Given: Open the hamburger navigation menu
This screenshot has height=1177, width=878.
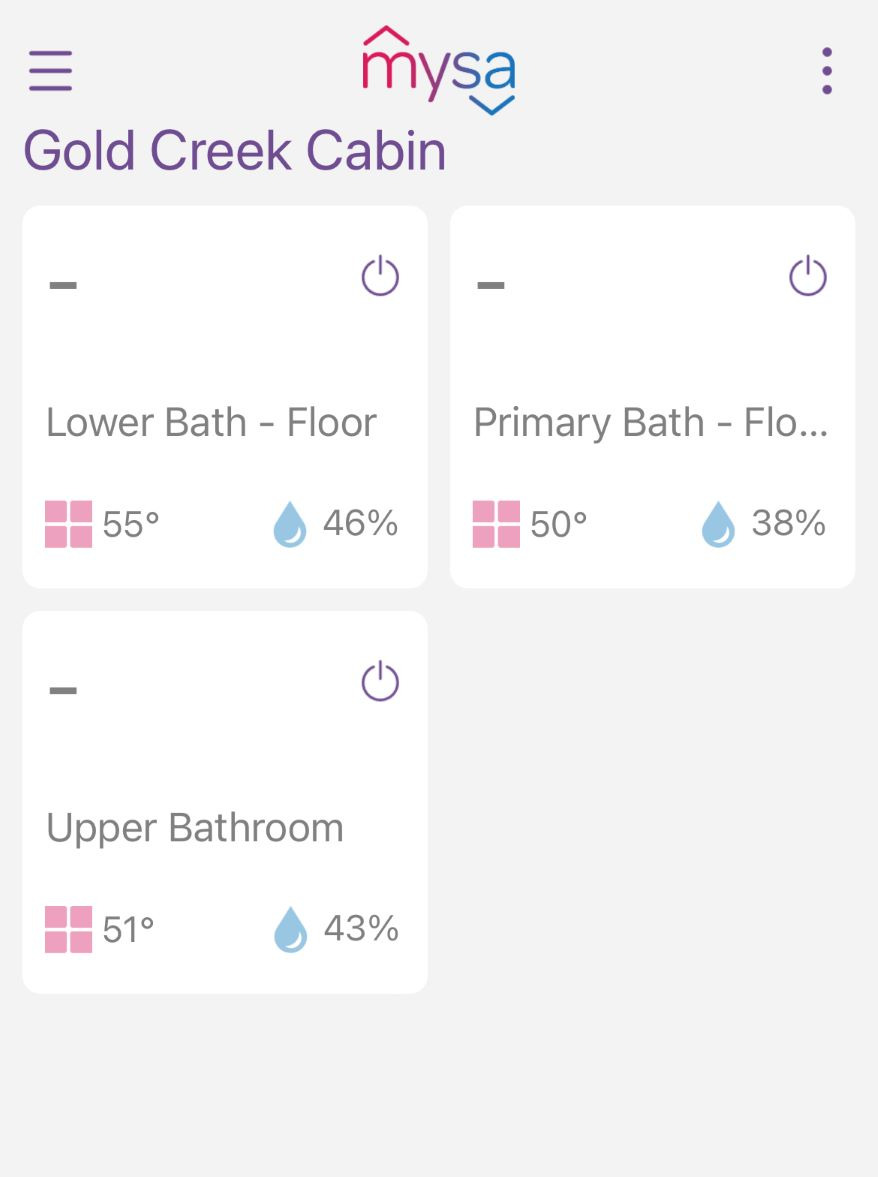Looking at the screenshot, I should pyautogui.click(x=50, y=71).
